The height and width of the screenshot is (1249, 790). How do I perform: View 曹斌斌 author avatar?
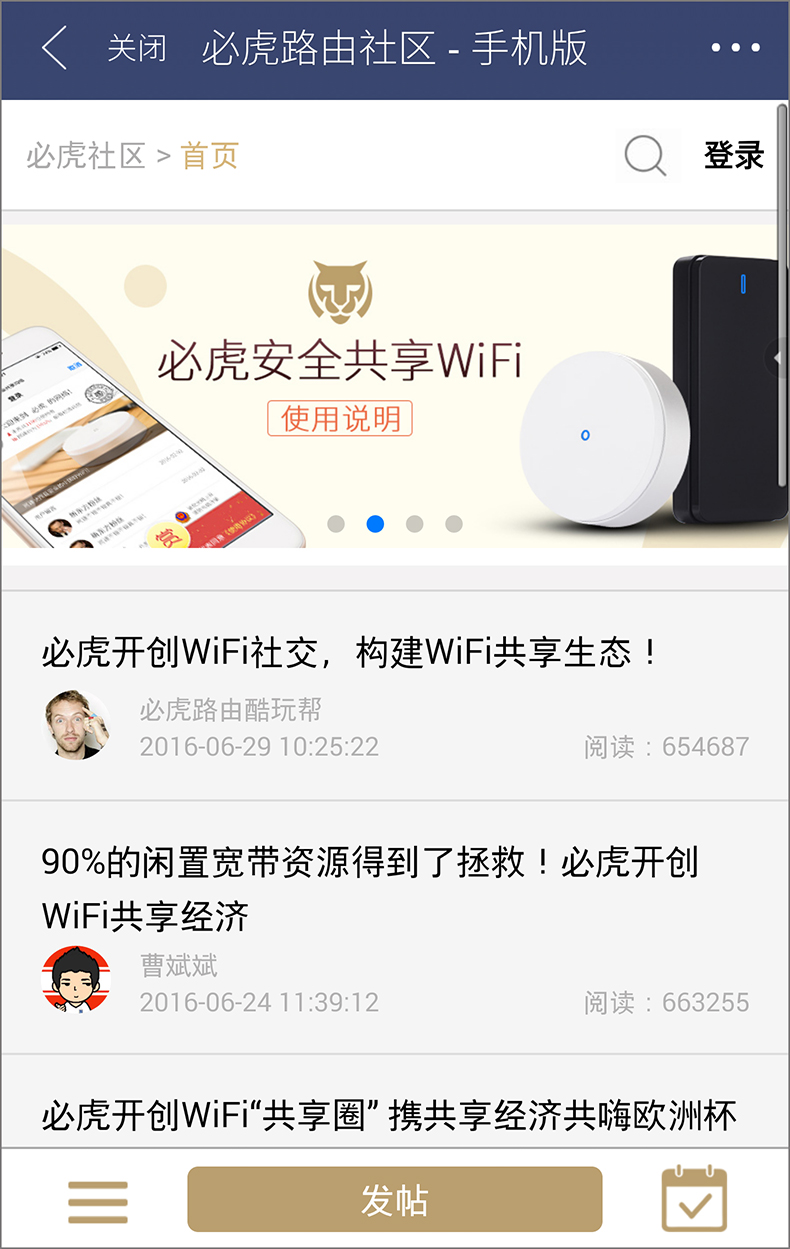tap(77, 980)
